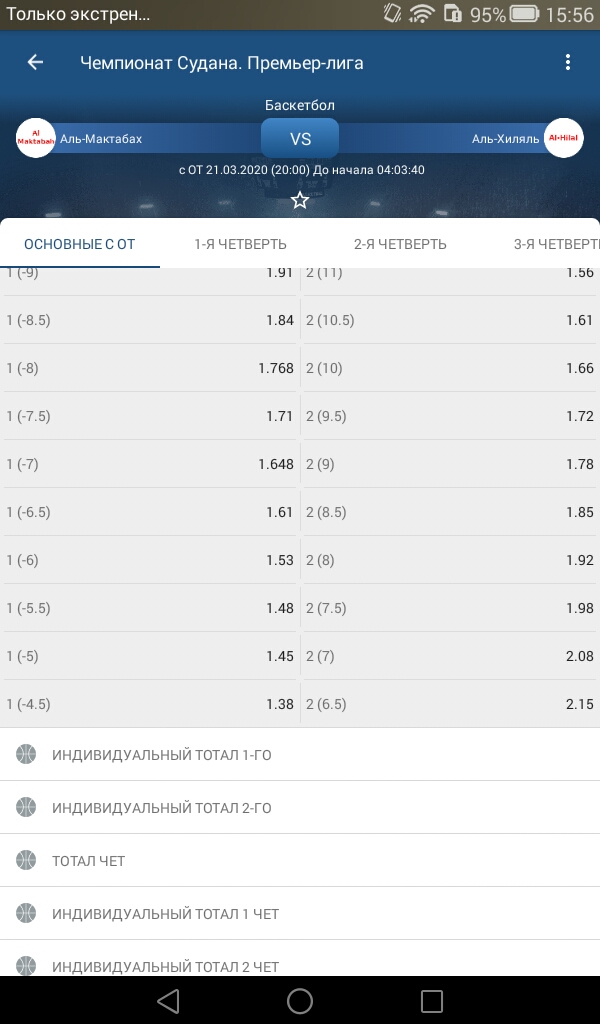Select handicap 2 (6.5) at 2.15

click(x=450, y=704)
